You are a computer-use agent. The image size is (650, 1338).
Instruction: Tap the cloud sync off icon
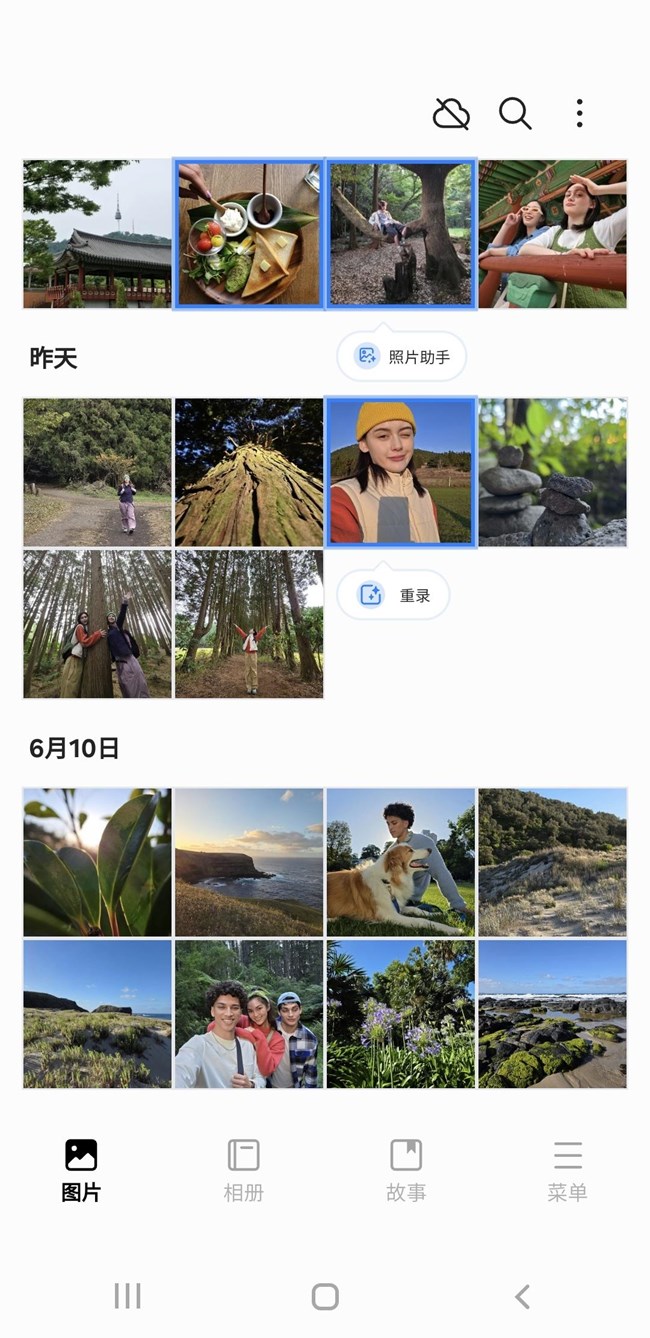coord(451,114)
